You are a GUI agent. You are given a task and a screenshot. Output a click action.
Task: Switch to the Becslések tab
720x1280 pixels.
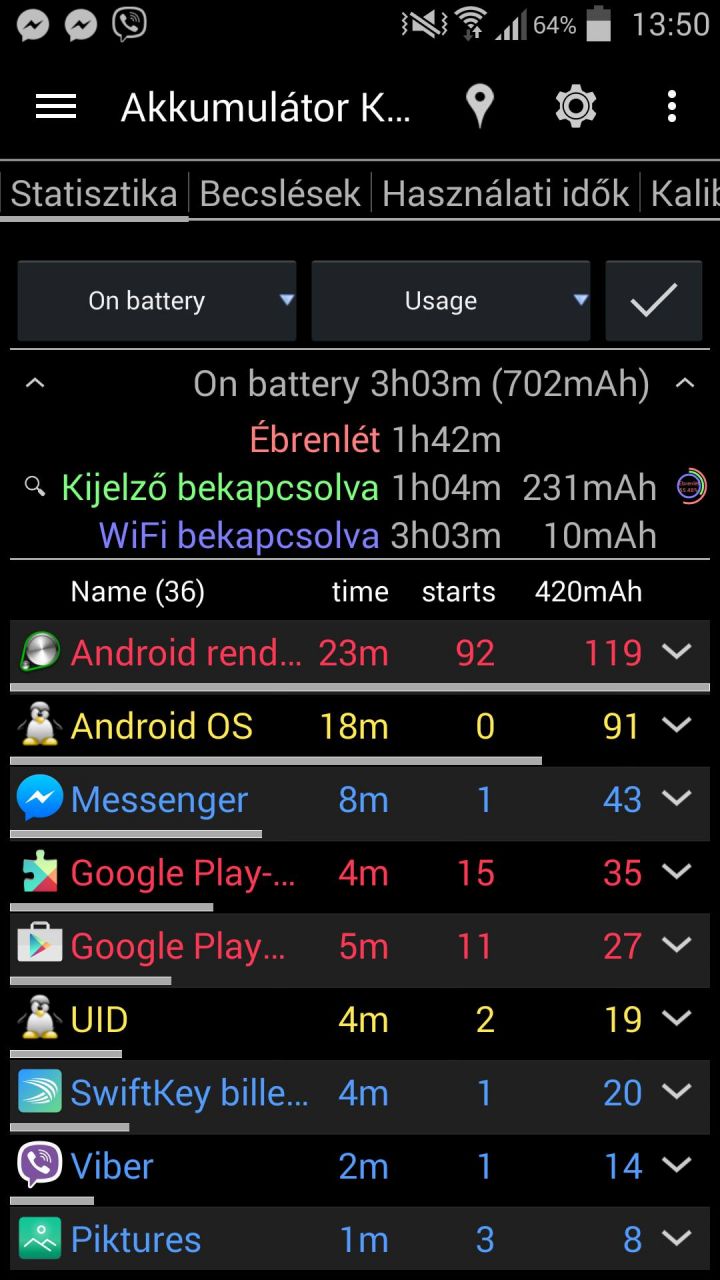pyautogui.click(x=280, y=193)
